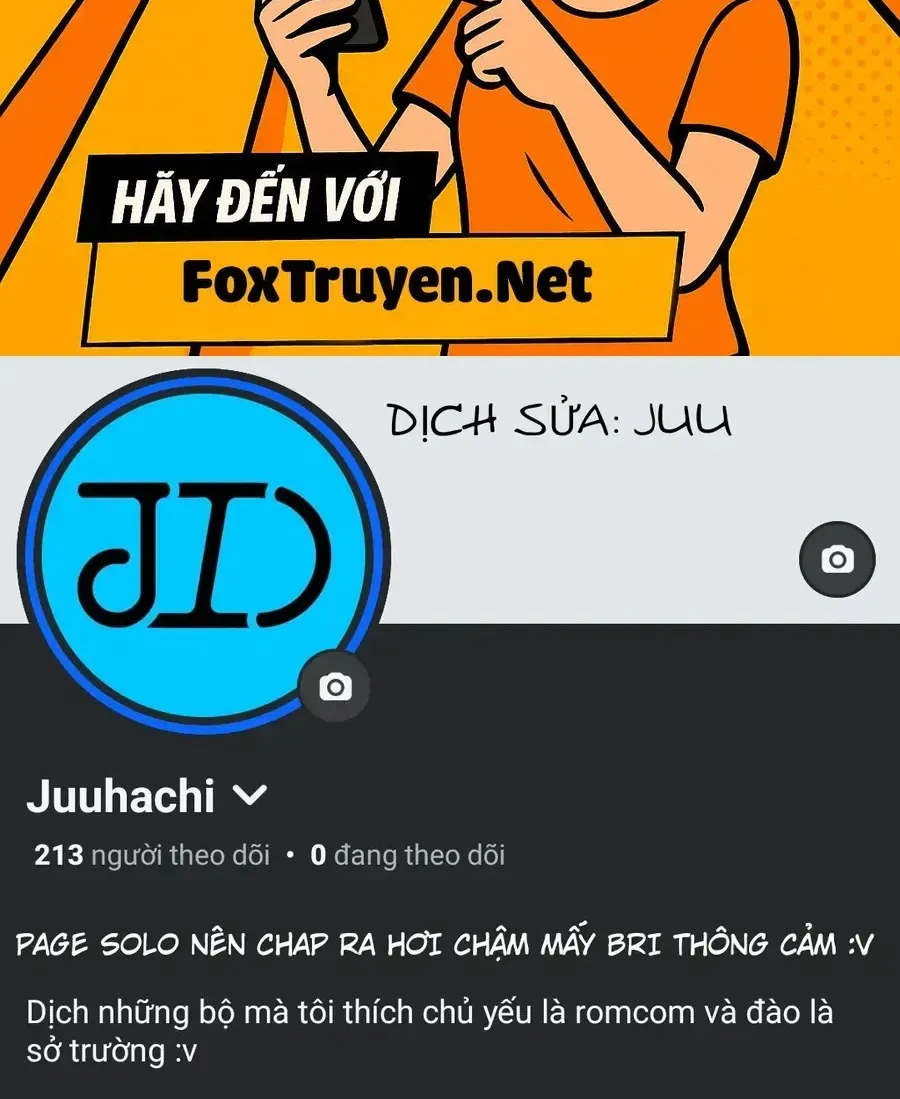The image size is (900, 1099).
Task: View the 213 followers list
Action: pos(150,855)
